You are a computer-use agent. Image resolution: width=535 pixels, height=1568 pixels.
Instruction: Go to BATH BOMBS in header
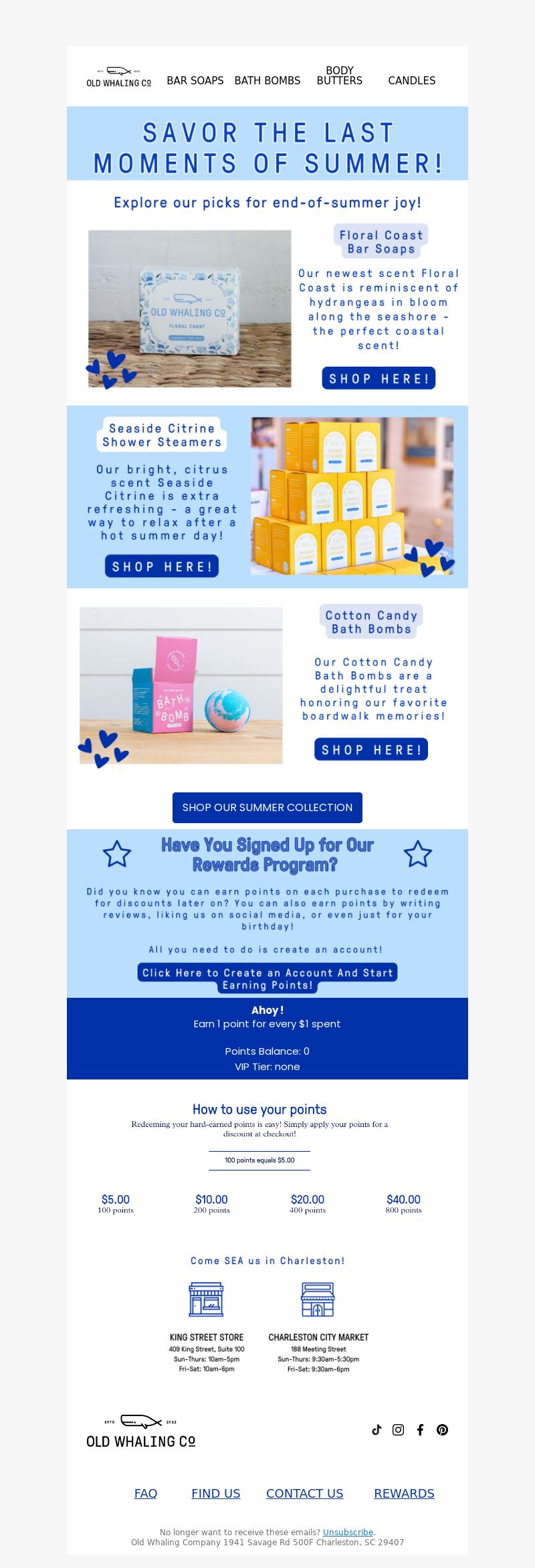[x=267, y=80]
